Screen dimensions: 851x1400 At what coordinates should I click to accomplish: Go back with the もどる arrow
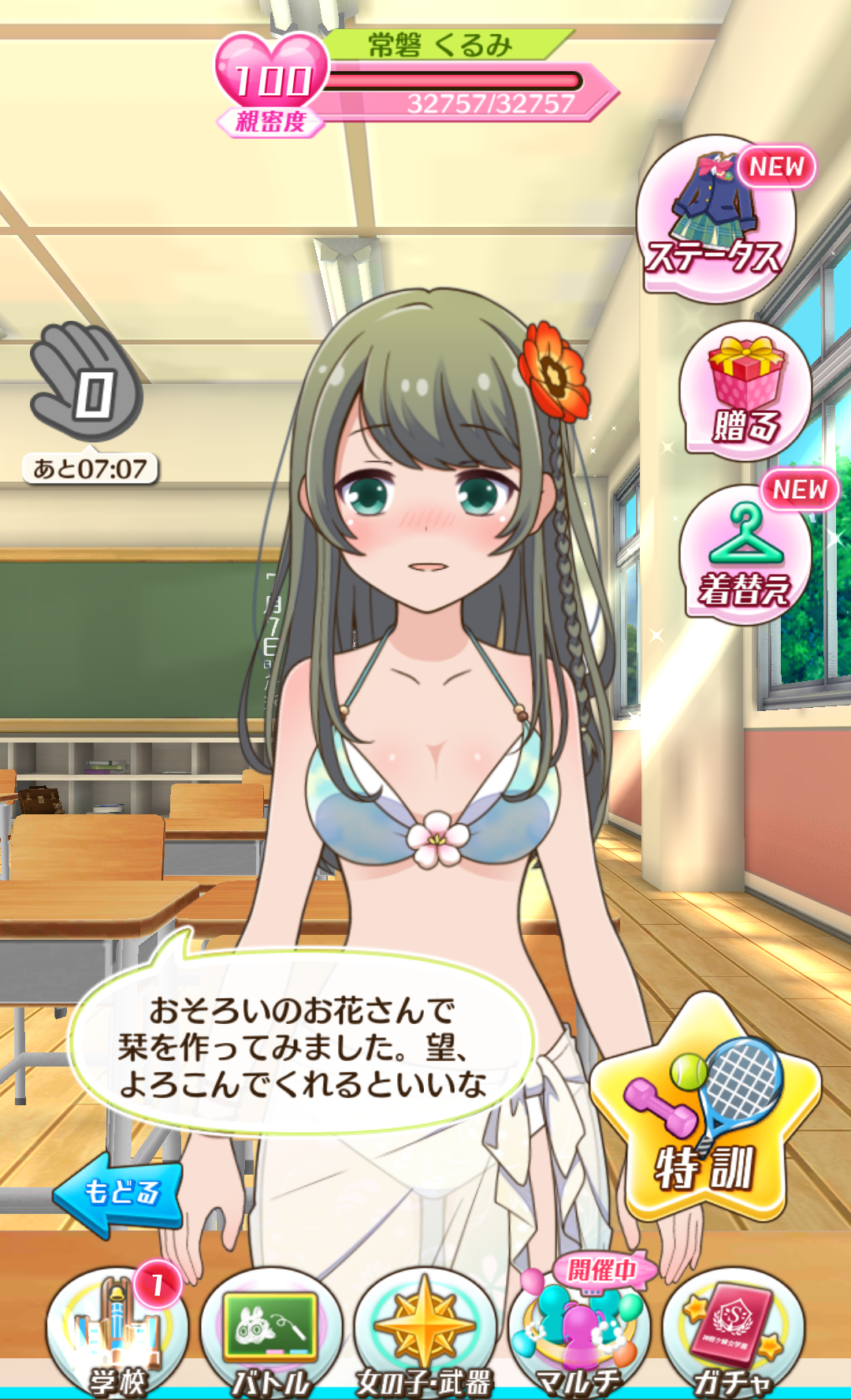pyautogui.click(x=118, y=1193)
